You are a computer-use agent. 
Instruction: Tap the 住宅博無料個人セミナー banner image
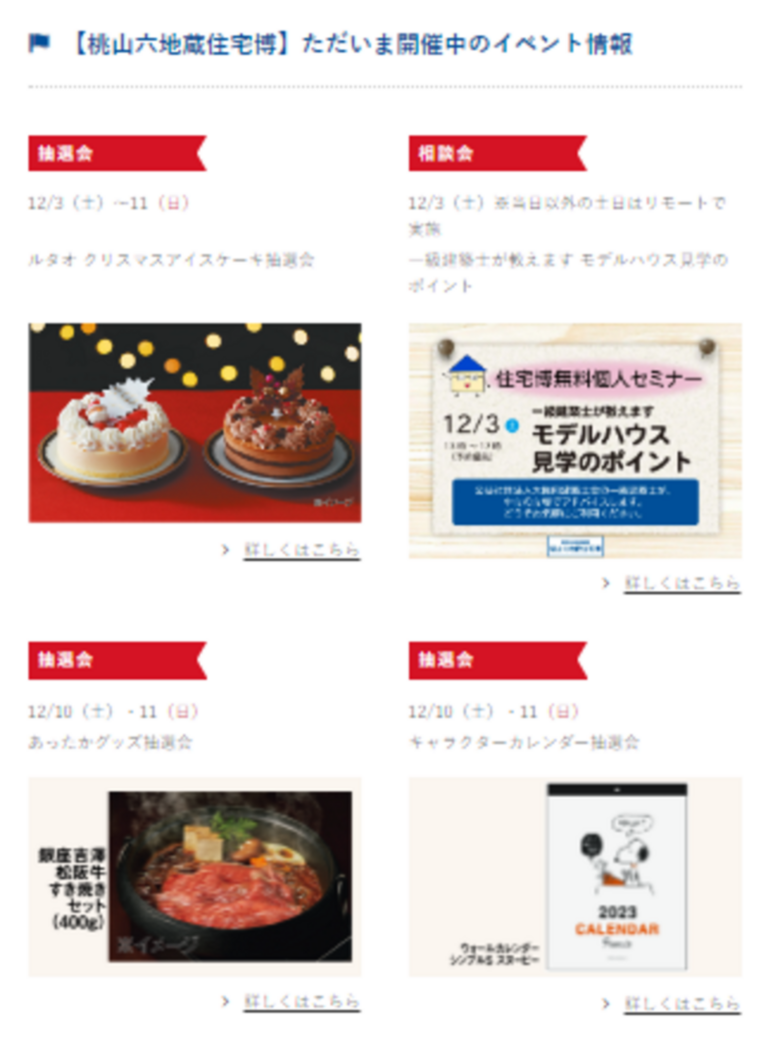[575, 440]
